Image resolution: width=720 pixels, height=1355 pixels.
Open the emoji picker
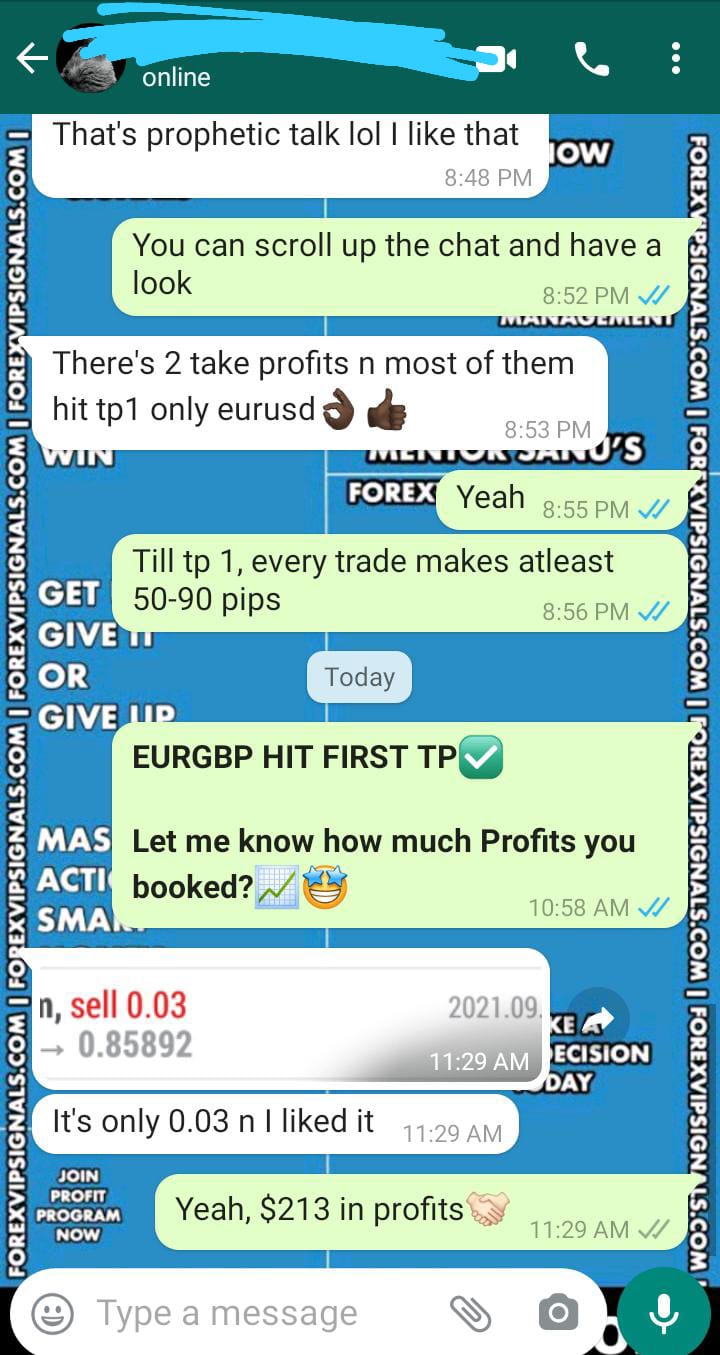point(52,1313)
